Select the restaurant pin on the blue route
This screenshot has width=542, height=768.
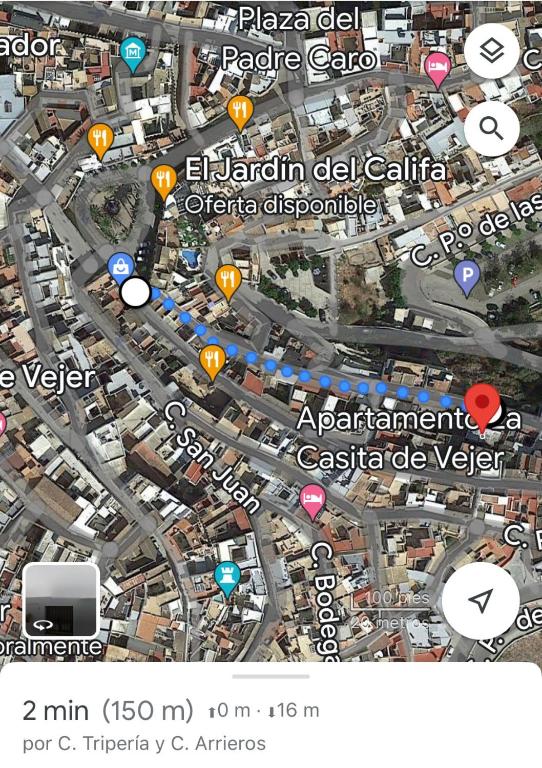point(212,362)
